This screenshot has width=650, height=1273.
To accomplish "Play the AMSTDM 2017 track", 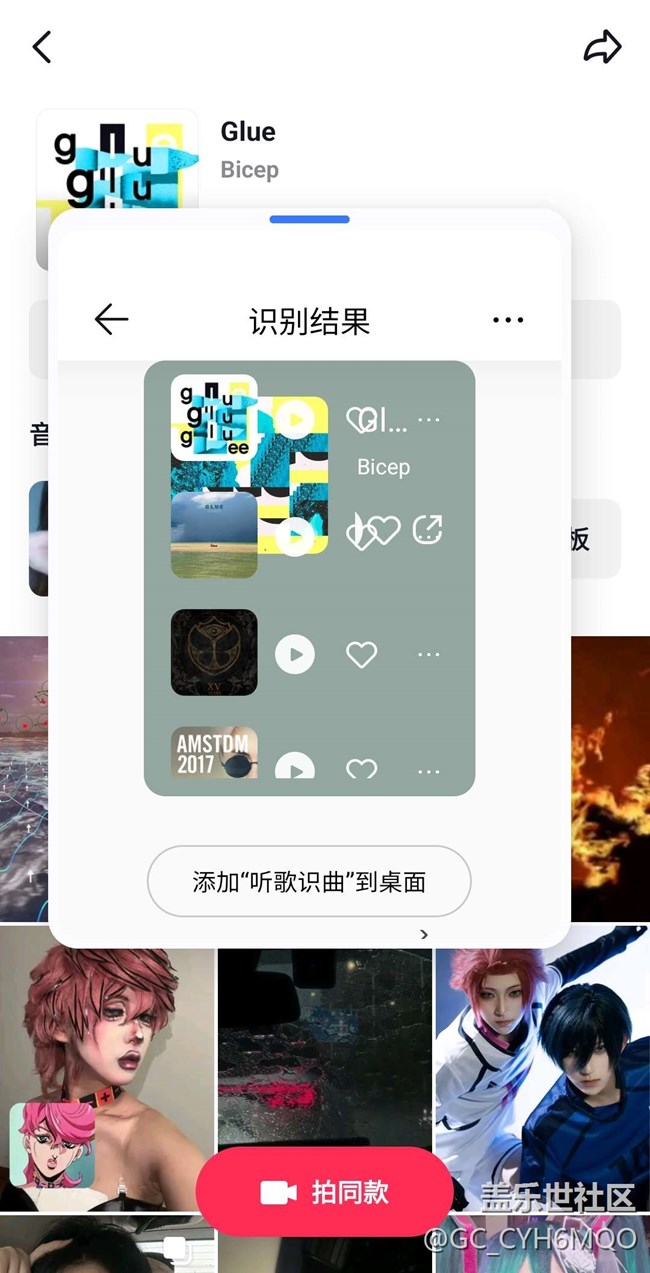I will pos(295,770).
